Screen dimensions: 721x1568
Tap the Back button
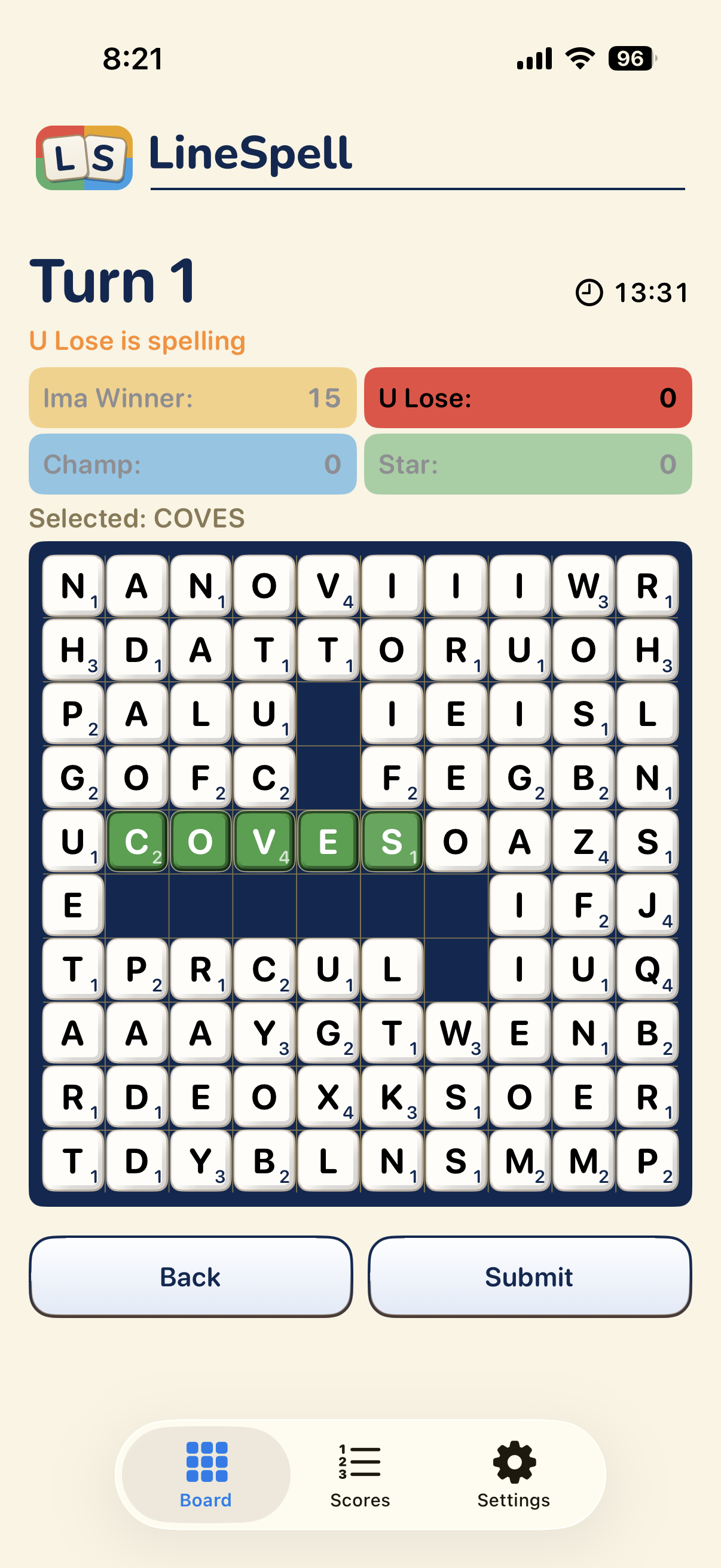tap(191, 1276)
